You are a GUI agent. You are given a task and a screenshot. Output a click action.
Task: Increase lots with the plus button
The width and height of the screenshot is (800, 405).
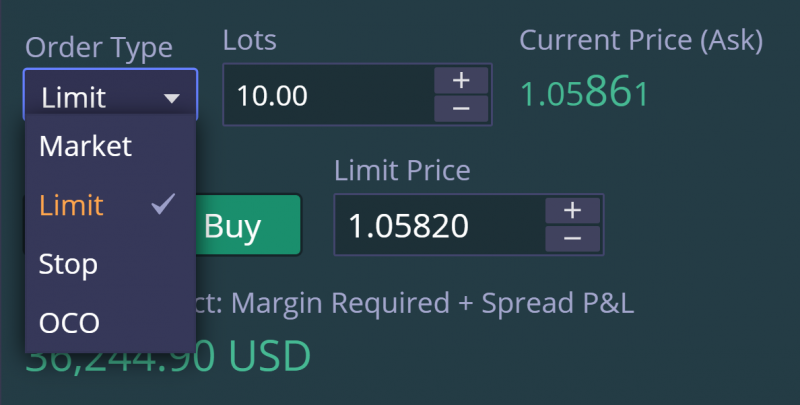pos(461,80)
